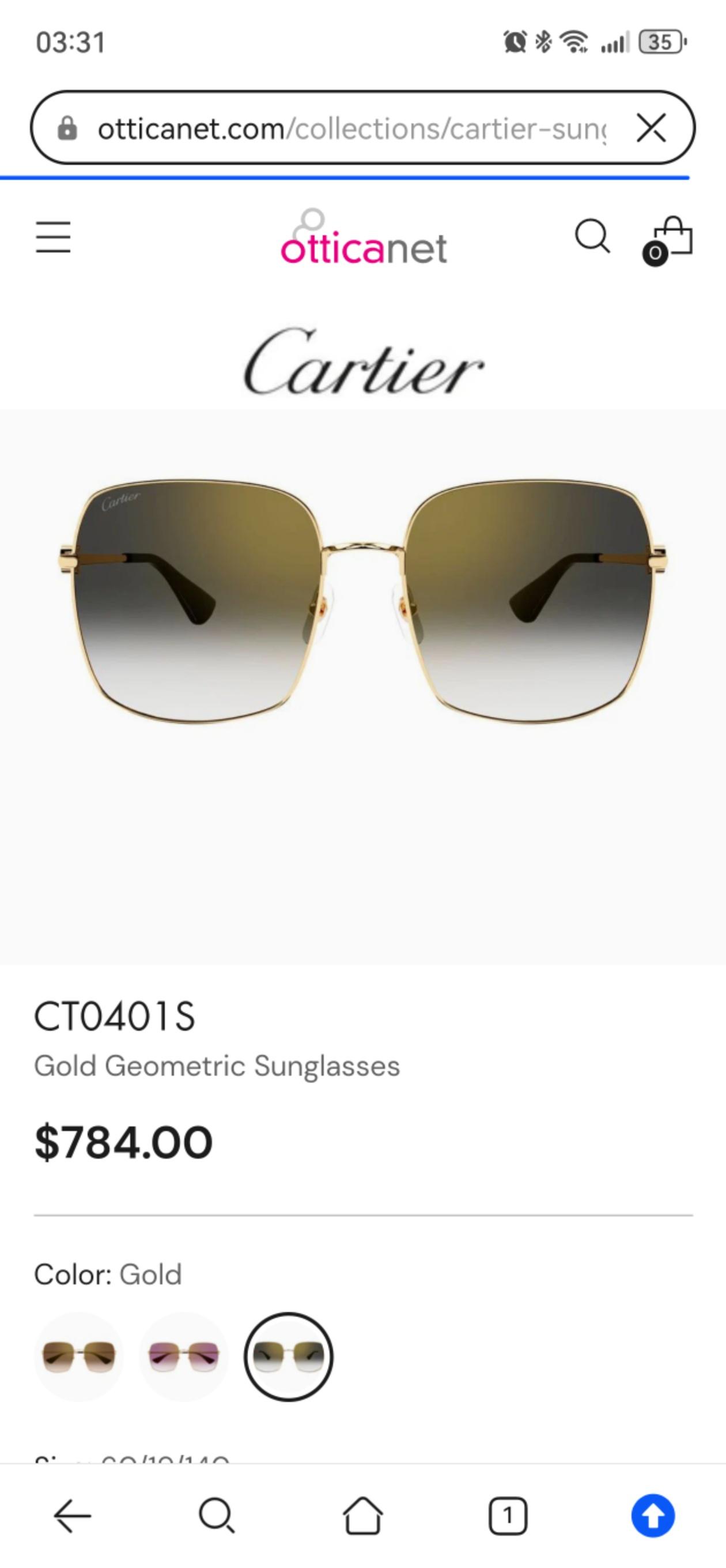The image size is (726, 1568).
Task: Stop page loading with X button
Action: click(x=651, y=129)
